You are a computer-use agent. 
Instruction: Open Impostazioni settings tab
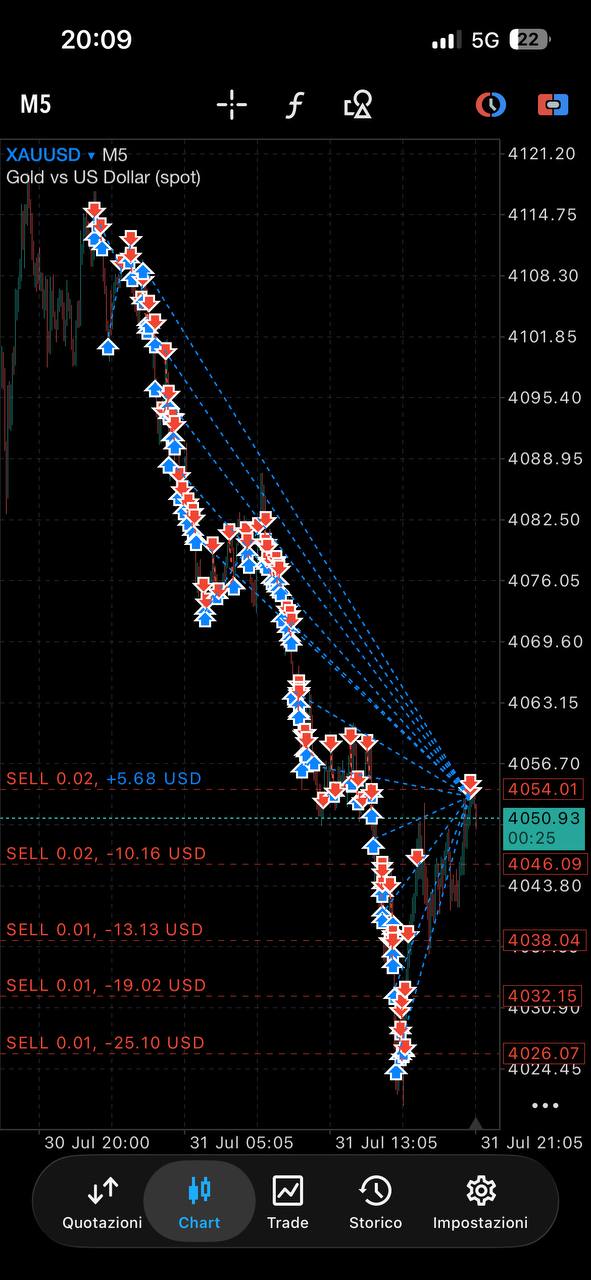click(x=480, y=1202)
